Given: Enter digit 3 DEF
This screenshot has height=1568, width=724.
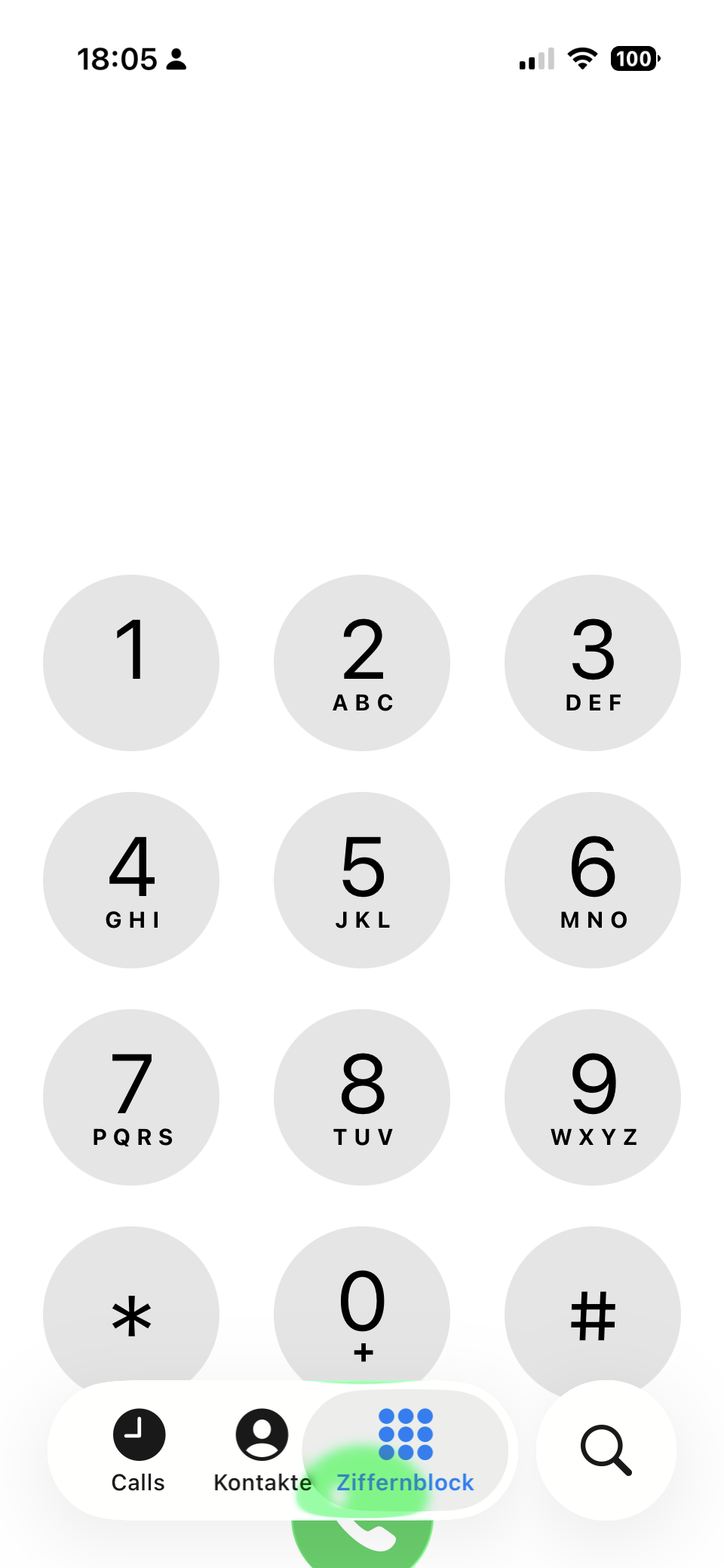Looking at the screenshot, I should (x=593, y=662).
